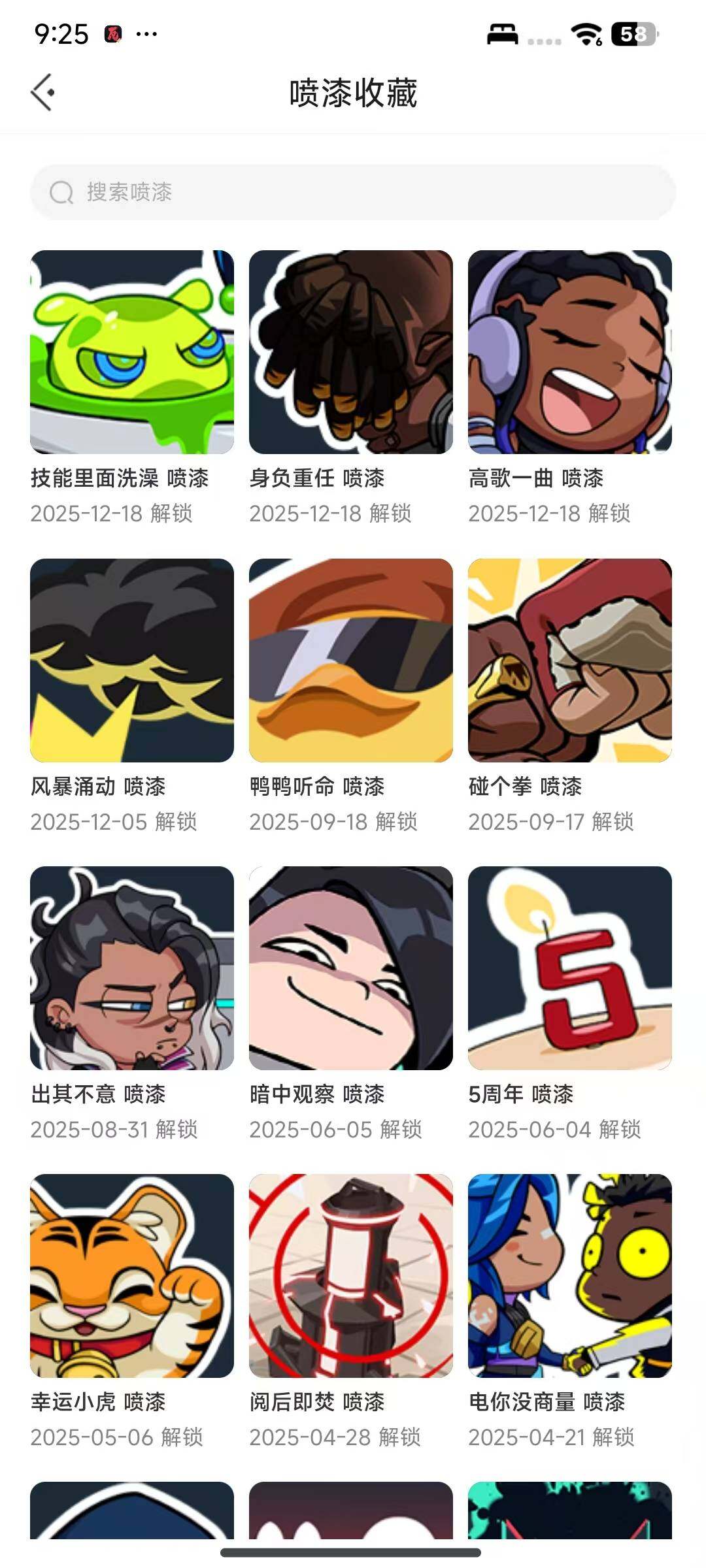706x1568 pixels.
Task: Tap the 搜索喷漆 search field
Action: [x=353, y=192]
